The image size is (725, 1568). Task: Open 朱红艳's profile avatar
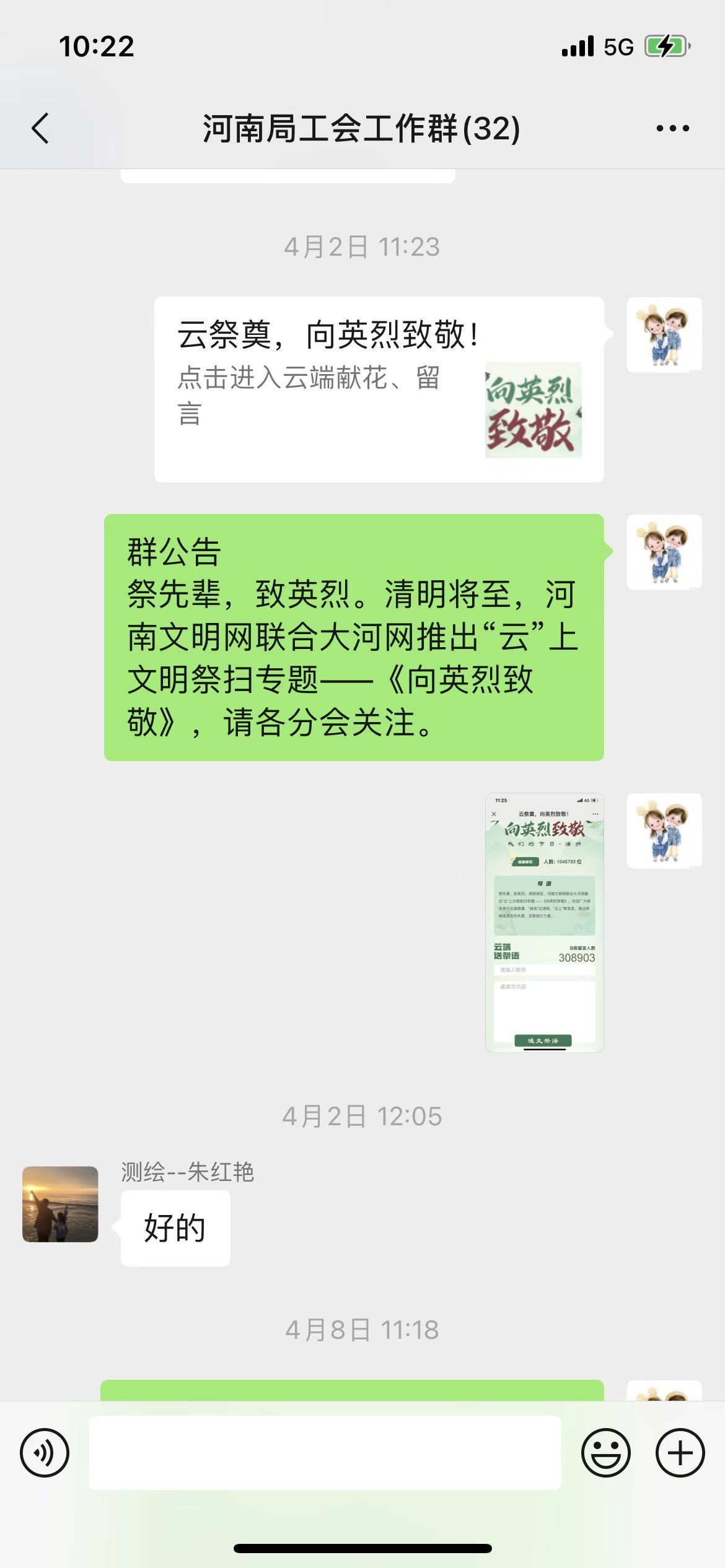coord(60,1204)
